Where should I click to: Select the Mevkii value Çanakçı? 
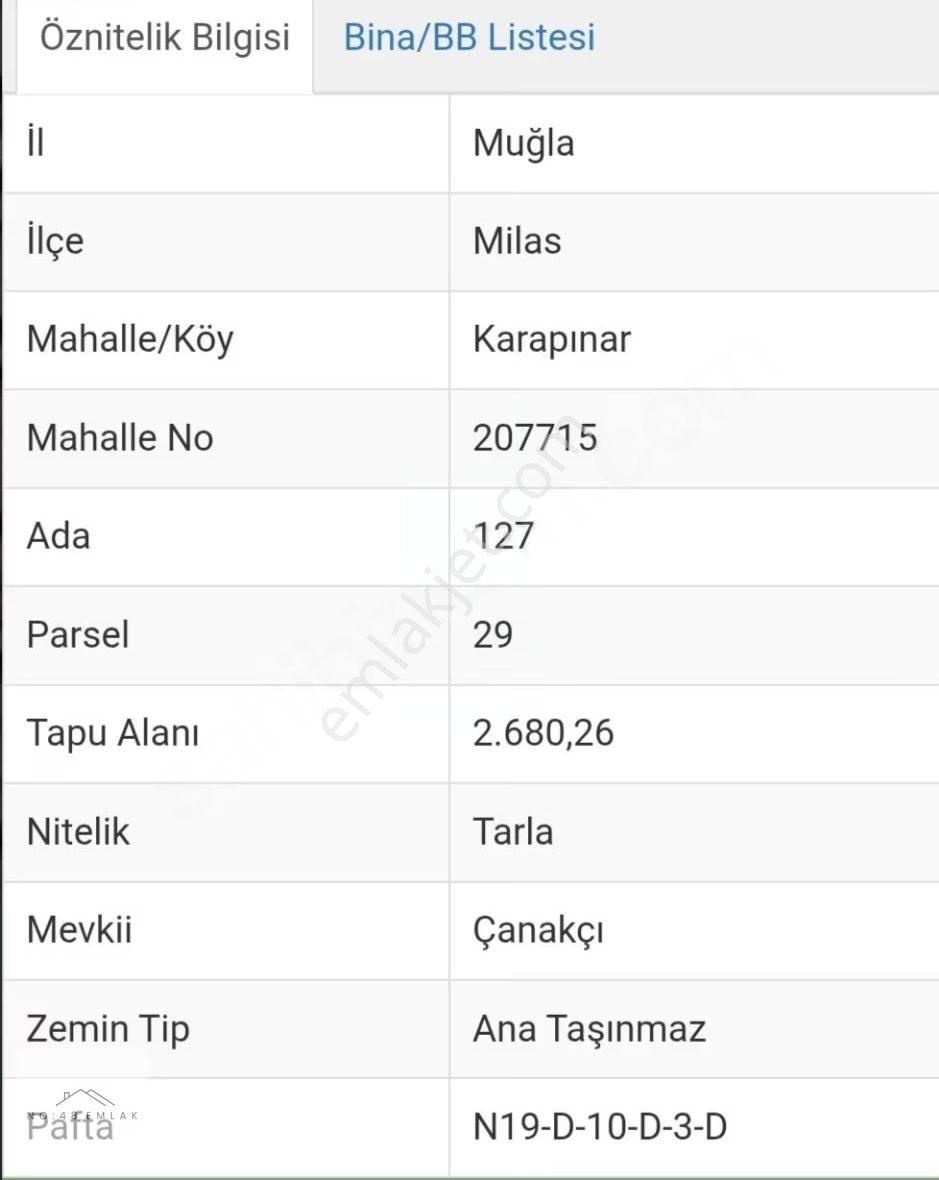537,930
